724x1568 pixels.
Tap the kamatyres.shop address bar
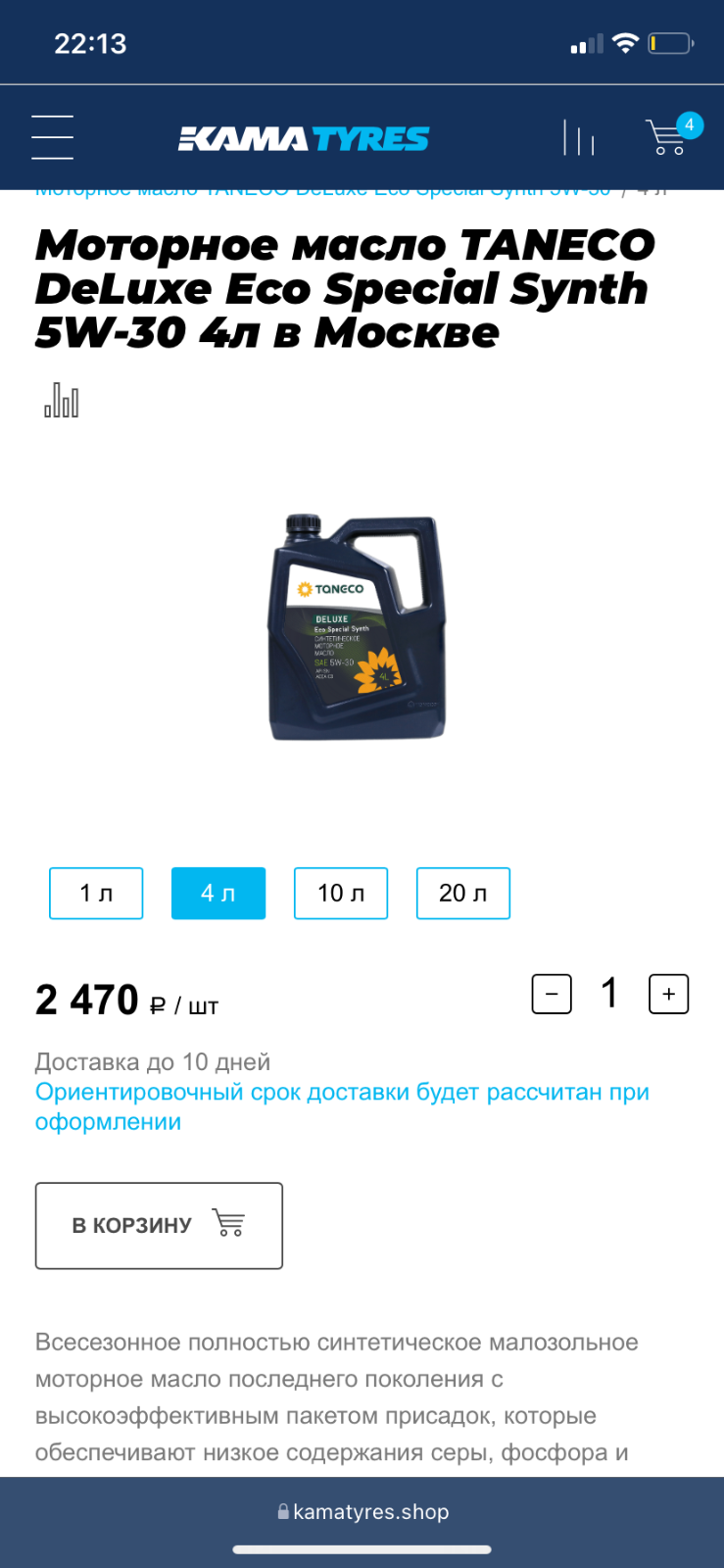point(362,1511)
